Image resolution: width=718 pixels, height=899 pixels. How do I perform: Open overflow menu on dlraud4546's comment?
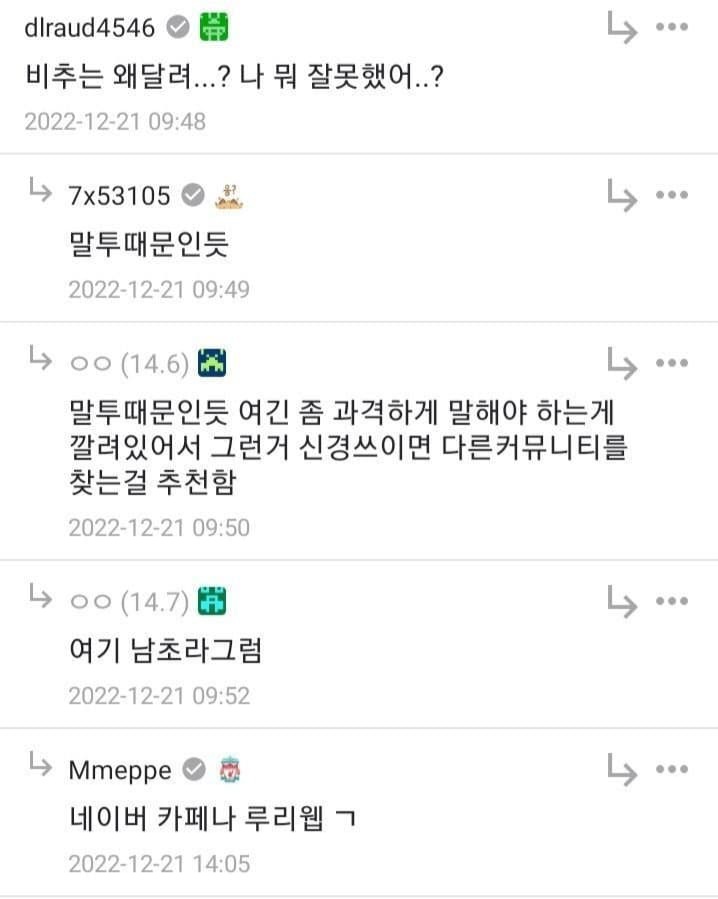click(671, 28)
